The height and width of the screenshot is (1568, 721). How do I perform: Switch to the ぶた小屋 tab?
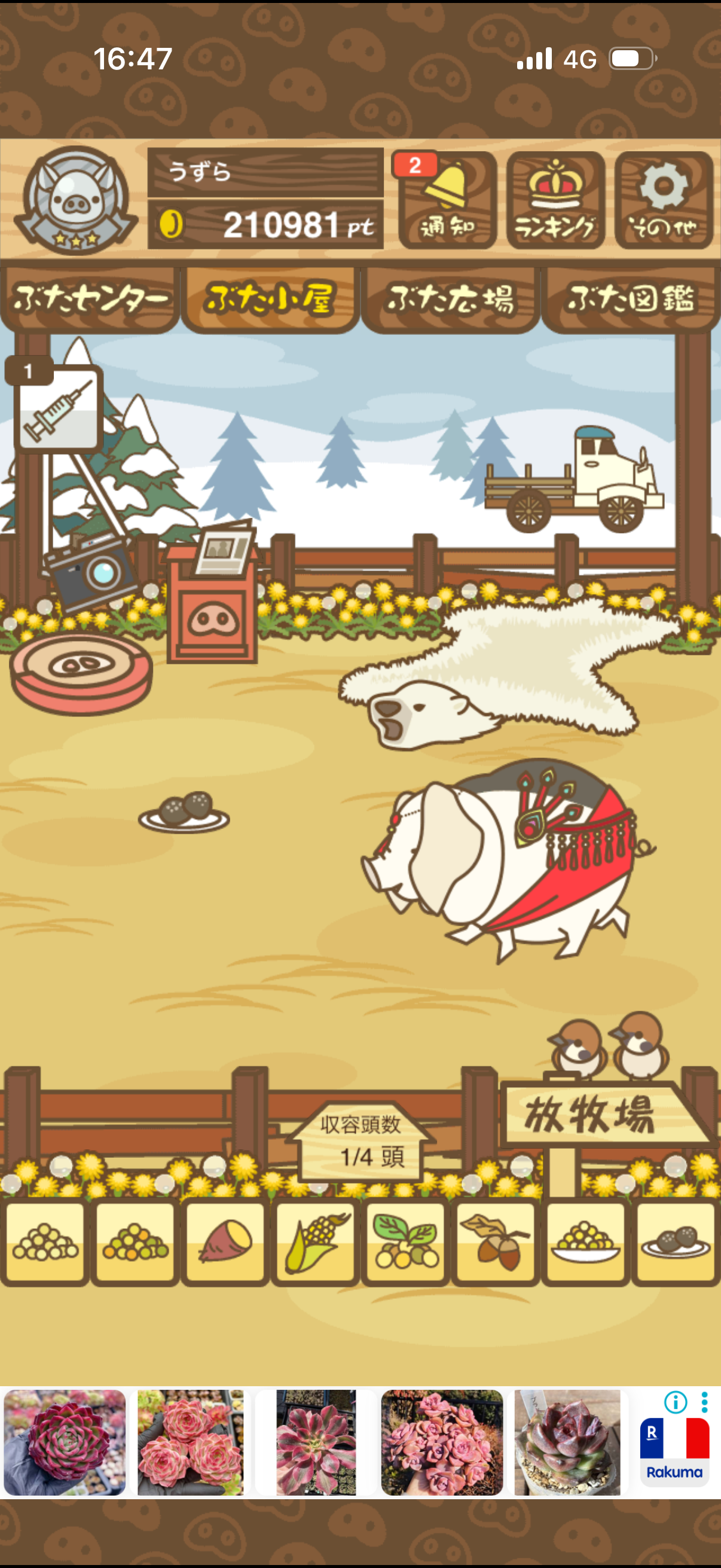pyautogui.click(x=270, y=300)
